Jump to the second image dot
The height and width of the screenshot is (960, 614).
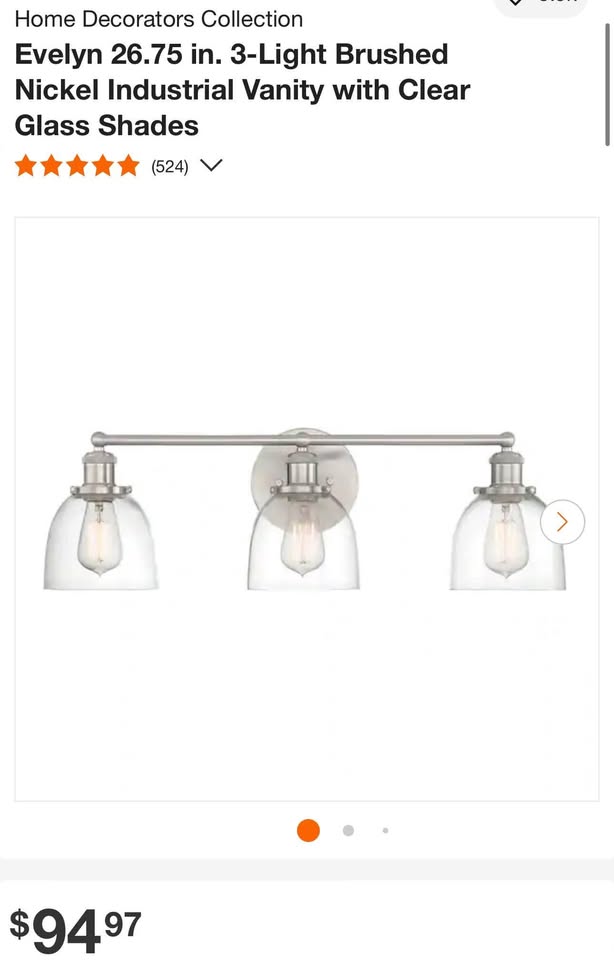coord(348,830)
